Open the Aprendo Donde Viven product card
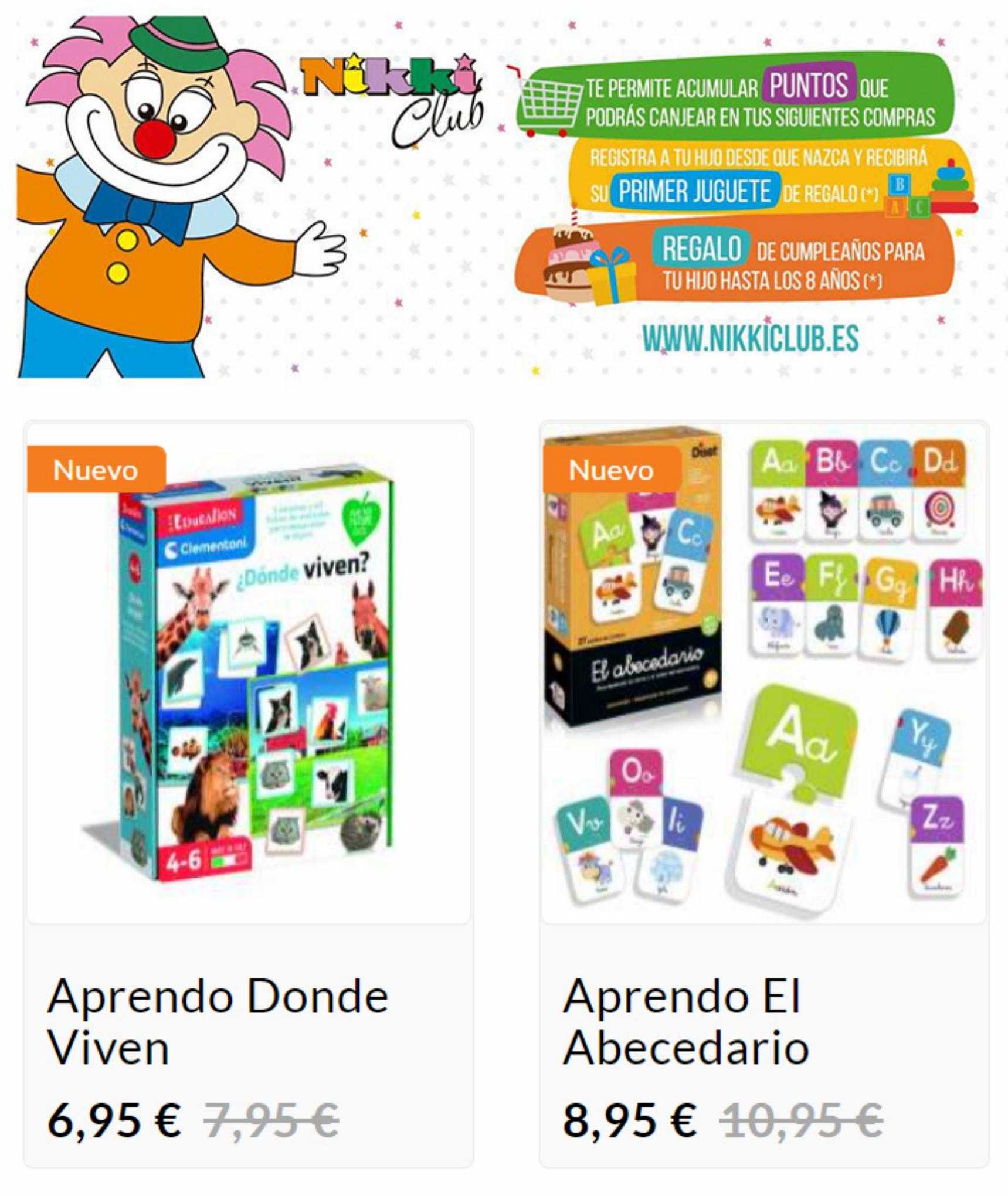The width and height of the screenshot is (1008, 1196). click(x=248, y=674)
